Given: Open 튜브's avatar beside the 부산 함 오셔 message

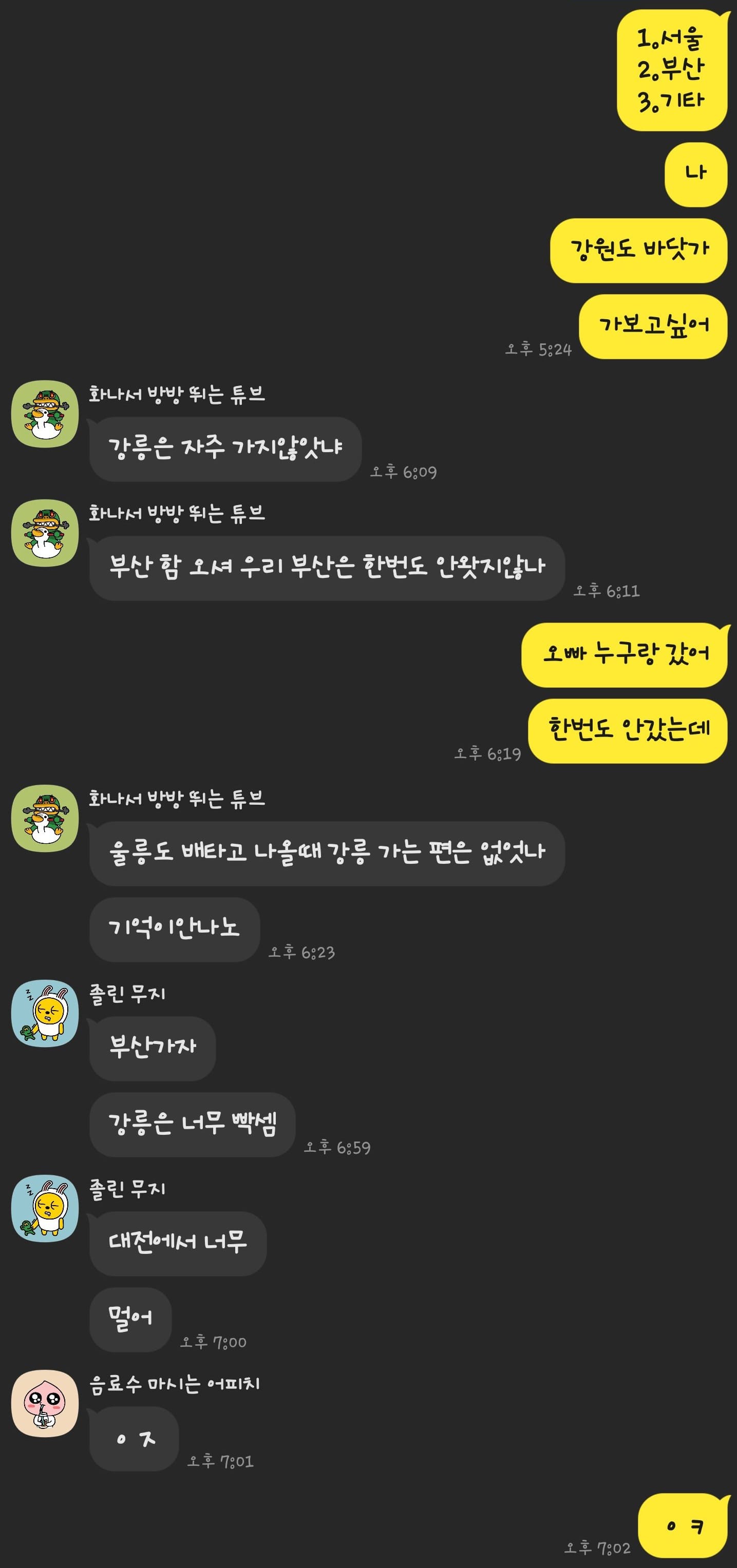Looking at the screenshot, I should pyautogui.click(x=45, y=533).
